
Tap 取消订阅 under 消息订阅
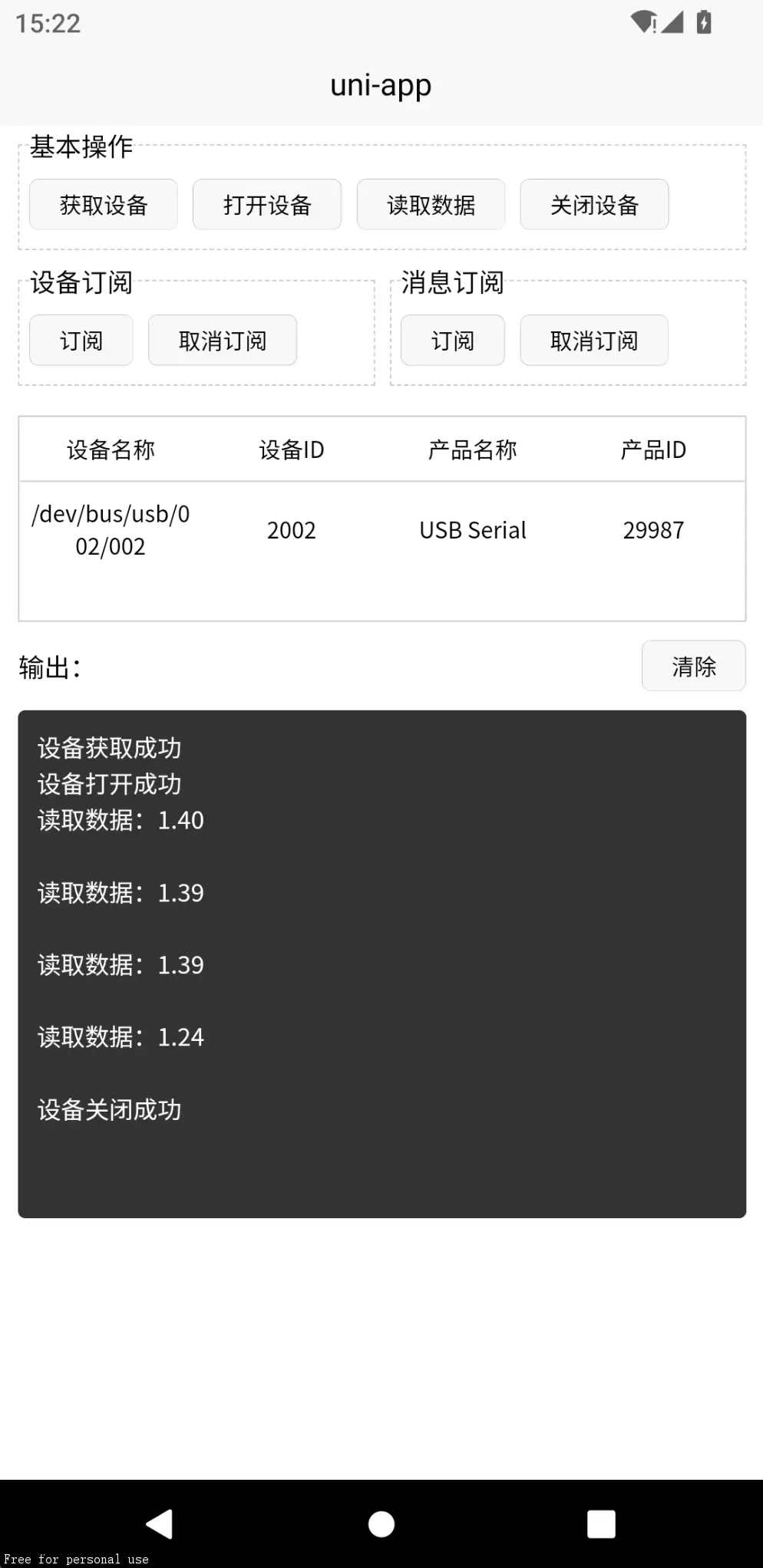pyautogui.click(x=594, y=341)
